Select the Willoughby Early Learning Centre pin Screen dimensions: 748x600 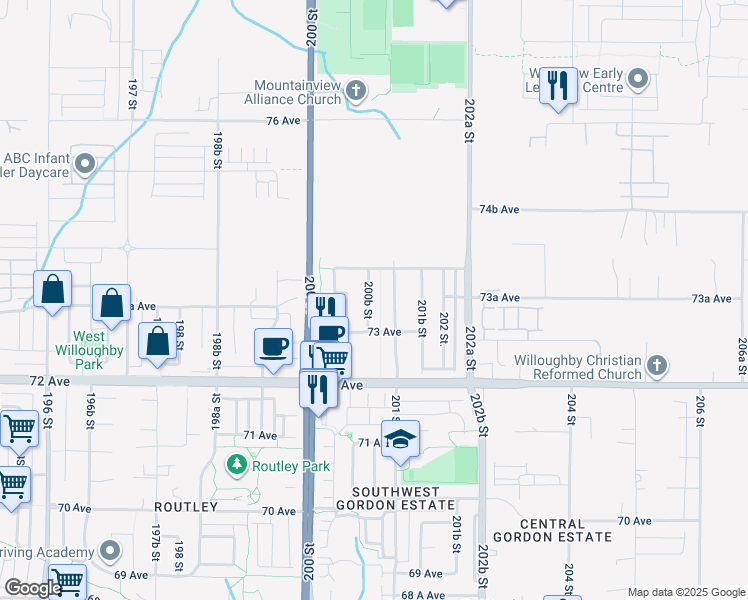click(x=637, y=80)
